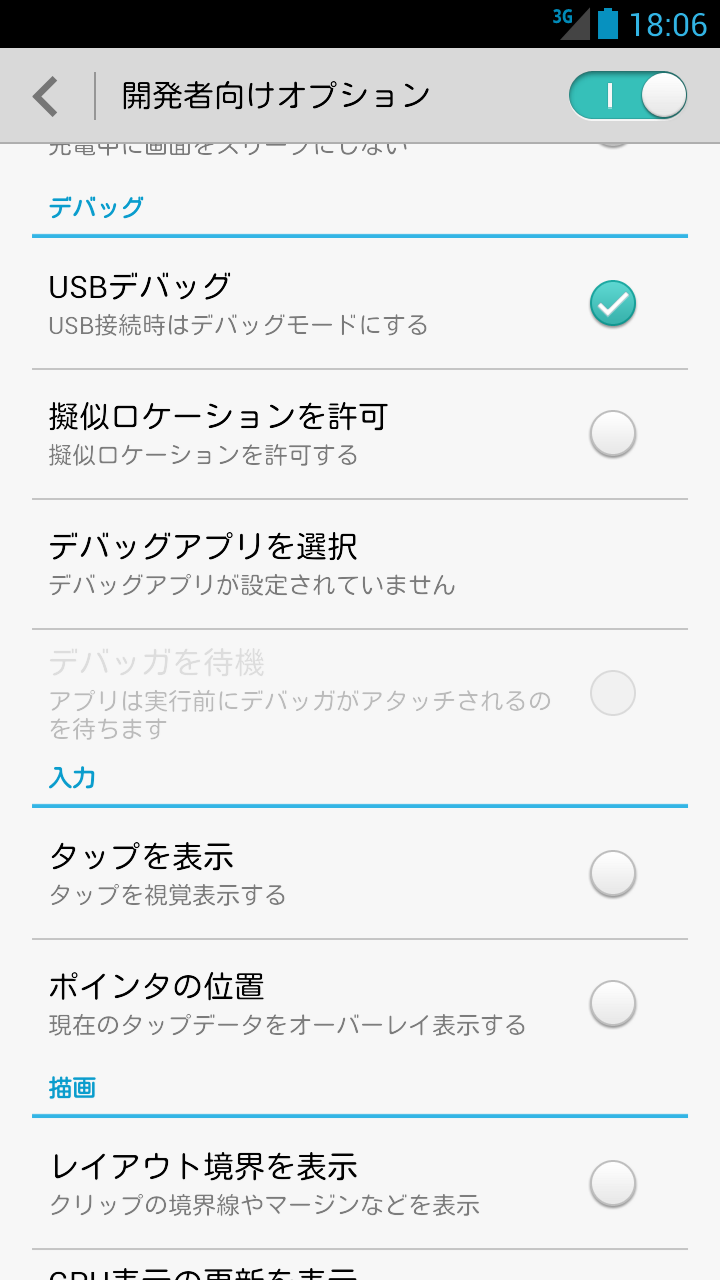The width and height of the screenshot is (720, 1280).
Task: Enable 擬似ロケーションを許可
Action: pos(612,434)
